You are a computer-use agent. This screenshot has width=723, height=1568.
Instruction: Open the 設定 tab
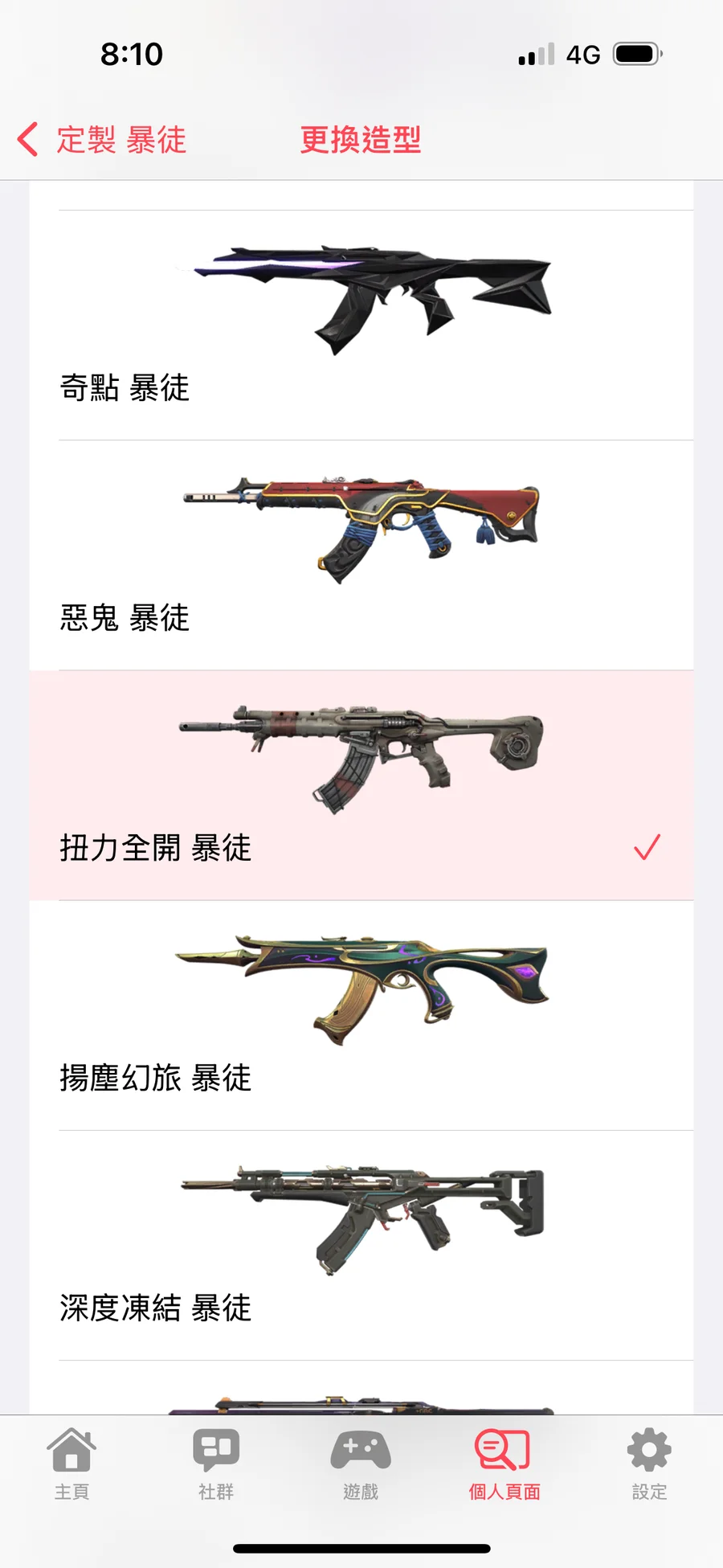coord(649,1464)
